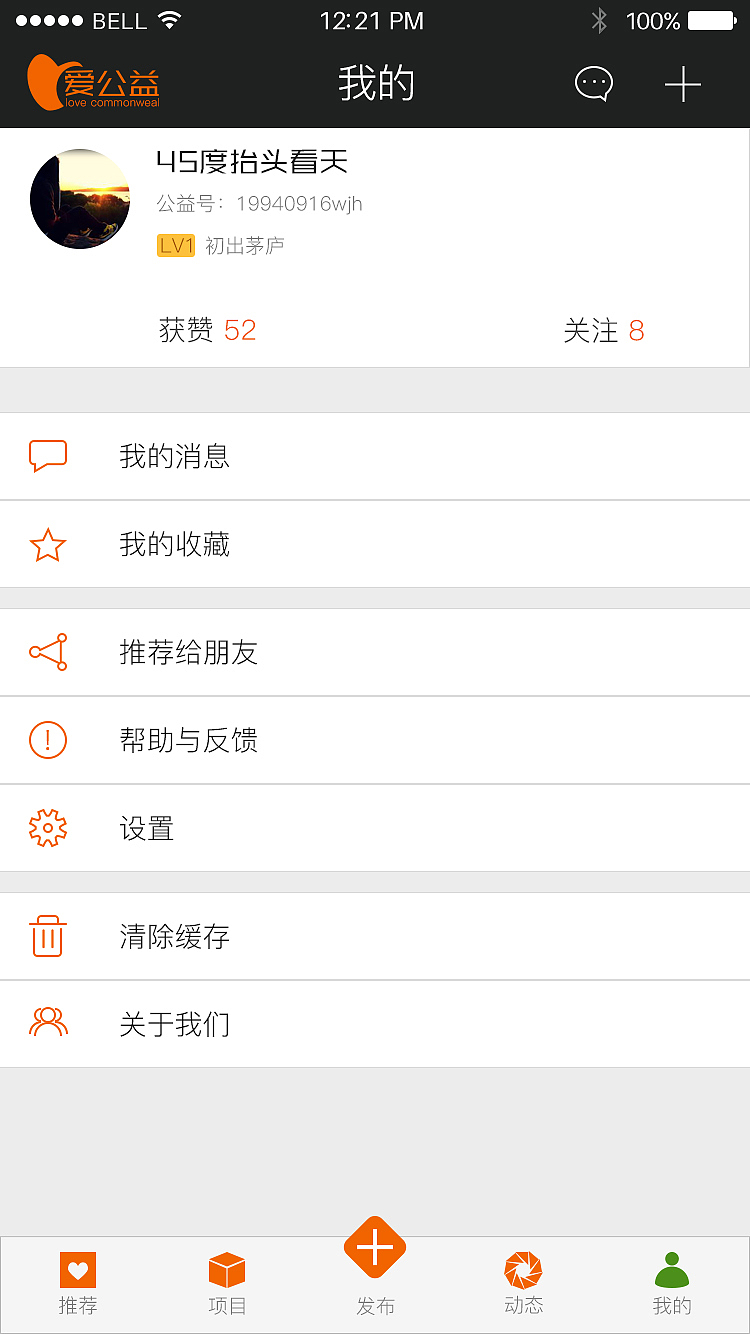
Task: Open the 获赞 52 likes count
Action: click(207, 331)
